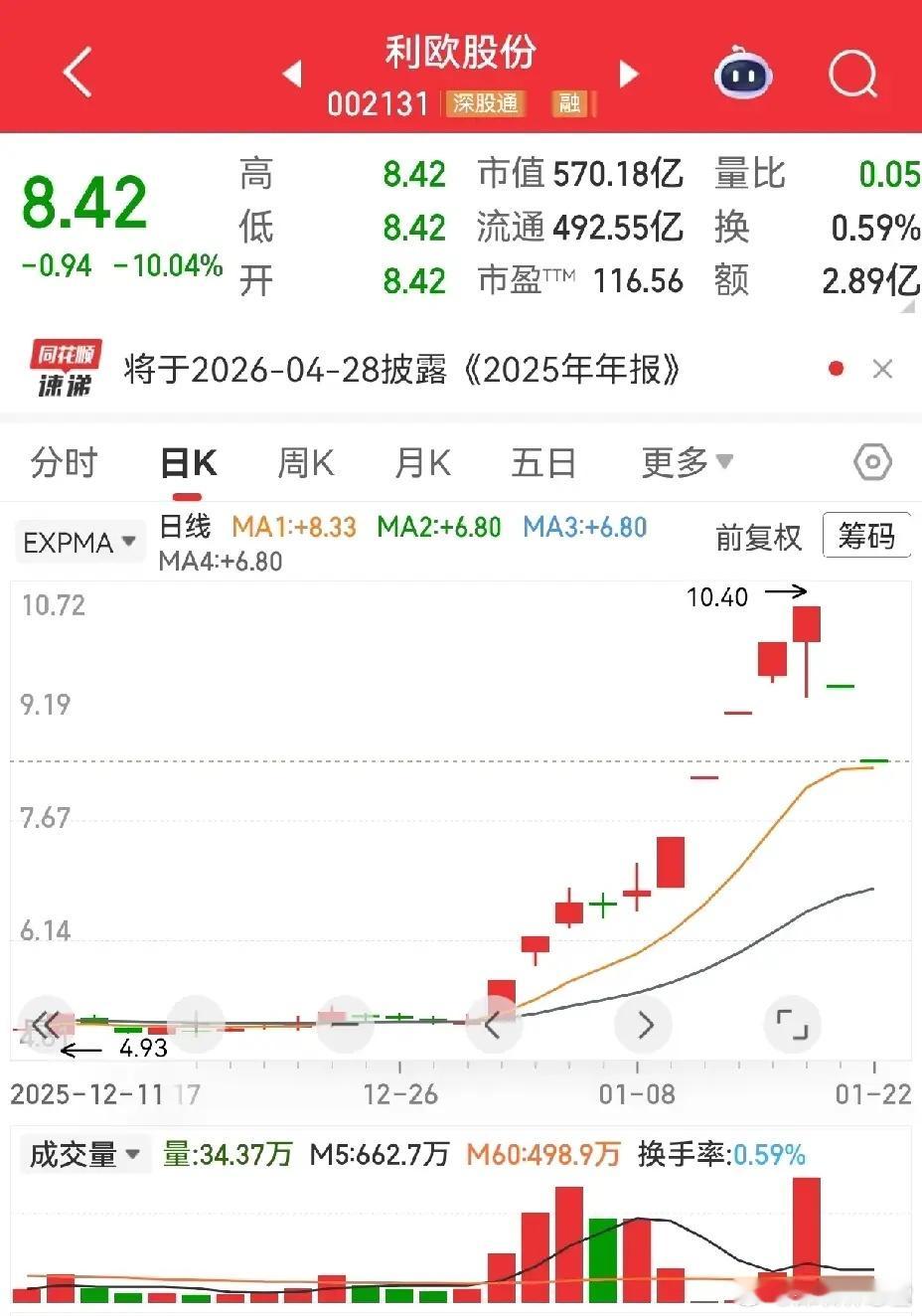The height and width of the screenshot is (1316, 922).
Task: Switch to the 分时 chart tab
Action: 64,463
